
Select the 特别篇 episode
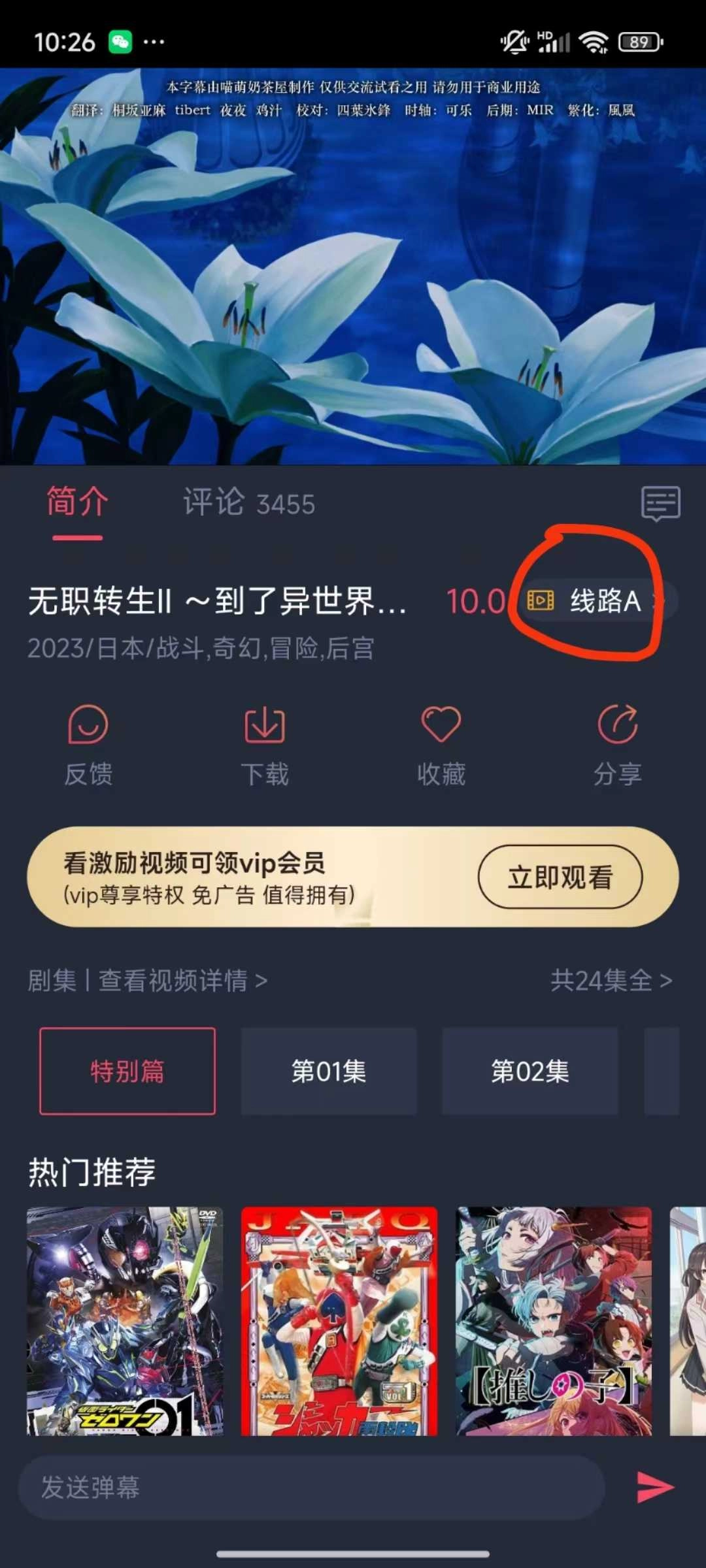[x=127, y=1071]
